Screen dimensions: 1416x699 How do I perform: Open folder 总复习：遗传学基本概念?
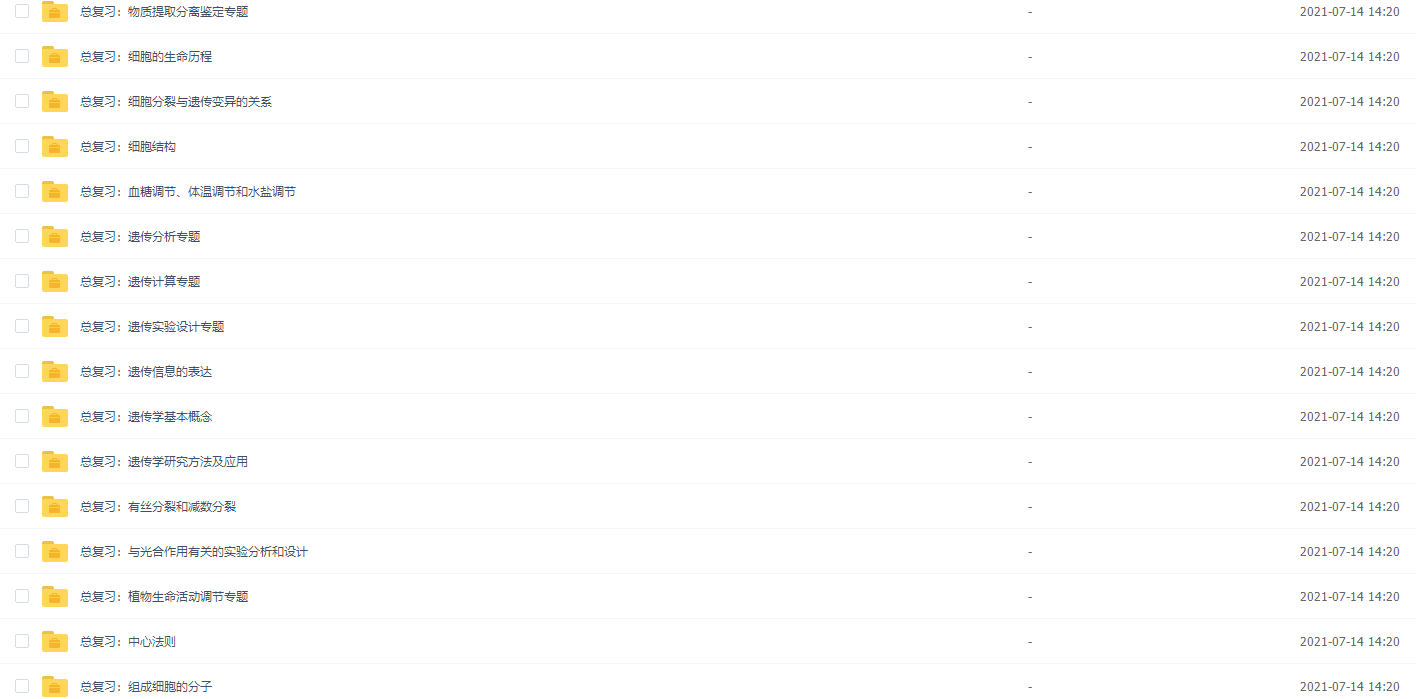click(146, 417)
